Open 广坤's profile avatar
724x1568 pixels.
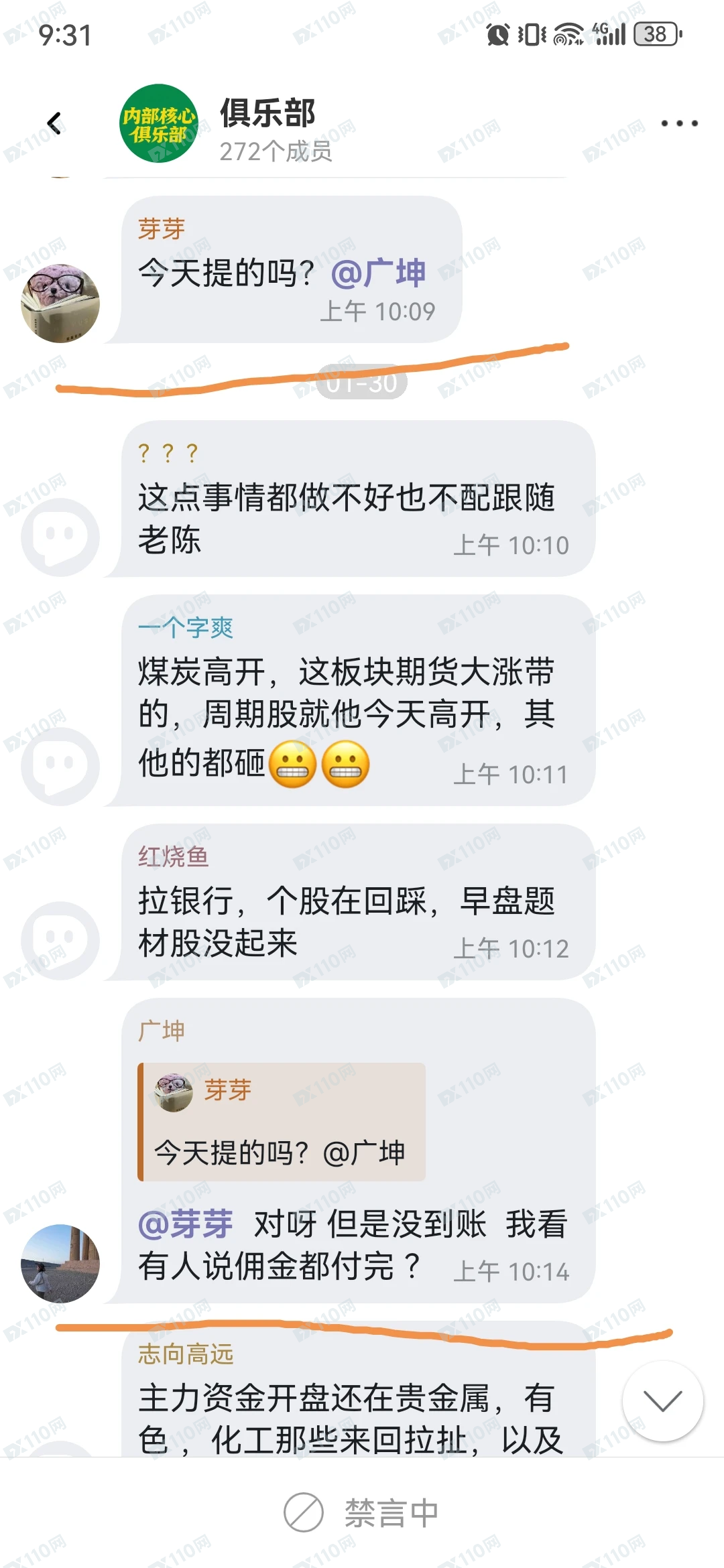(x=60, y=1263)
